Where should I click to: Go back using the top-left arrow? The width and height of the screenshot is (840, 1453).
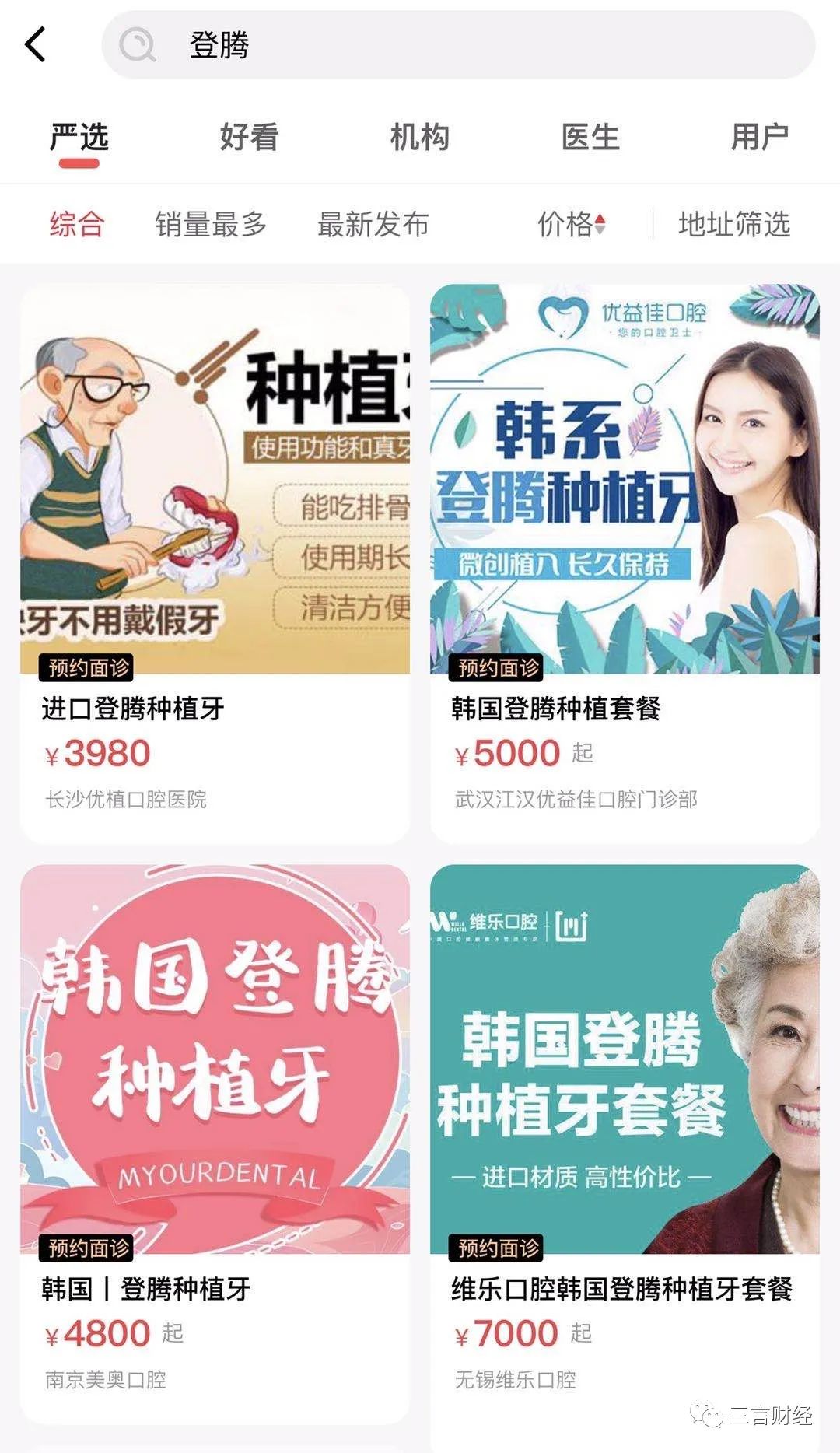(36, 44)
